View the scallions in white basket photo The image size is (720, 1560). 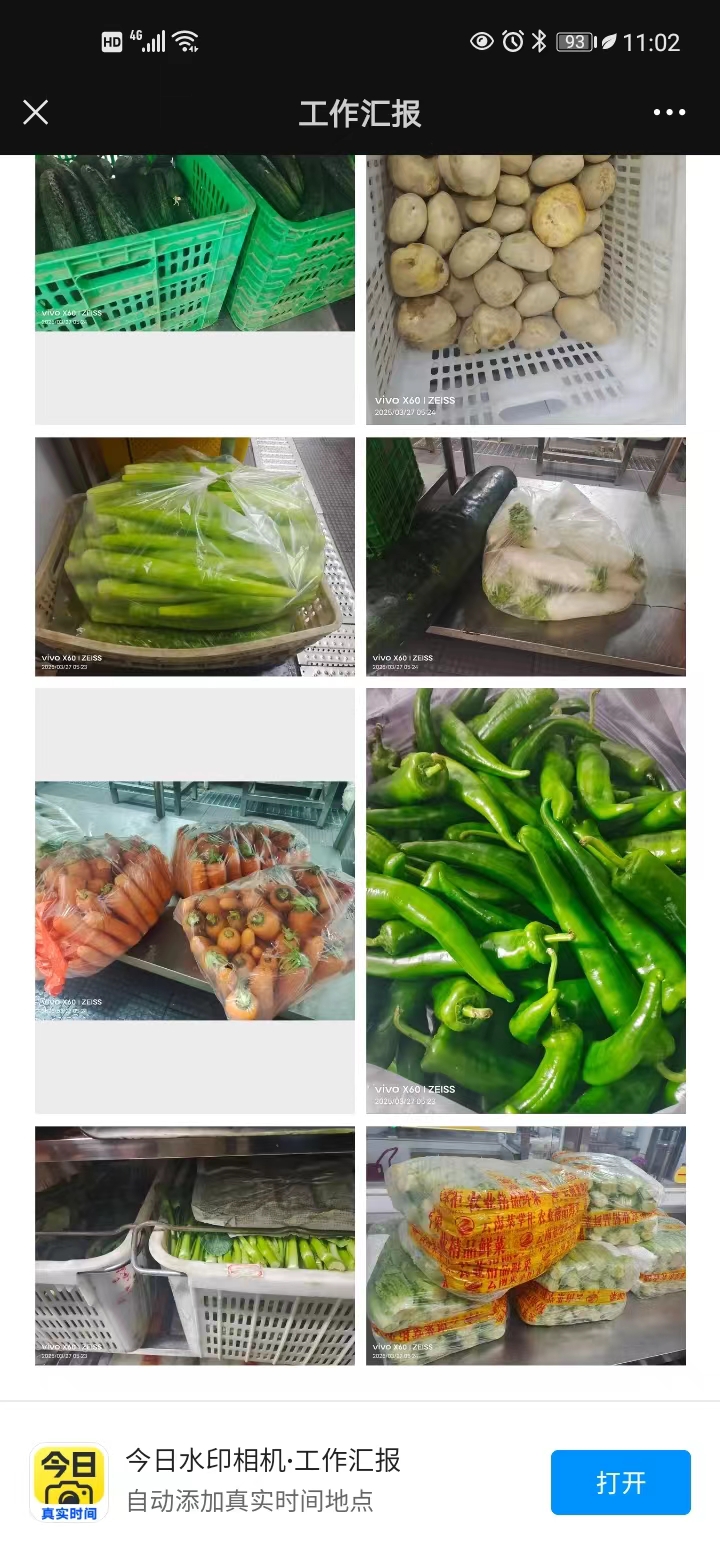195,1245
